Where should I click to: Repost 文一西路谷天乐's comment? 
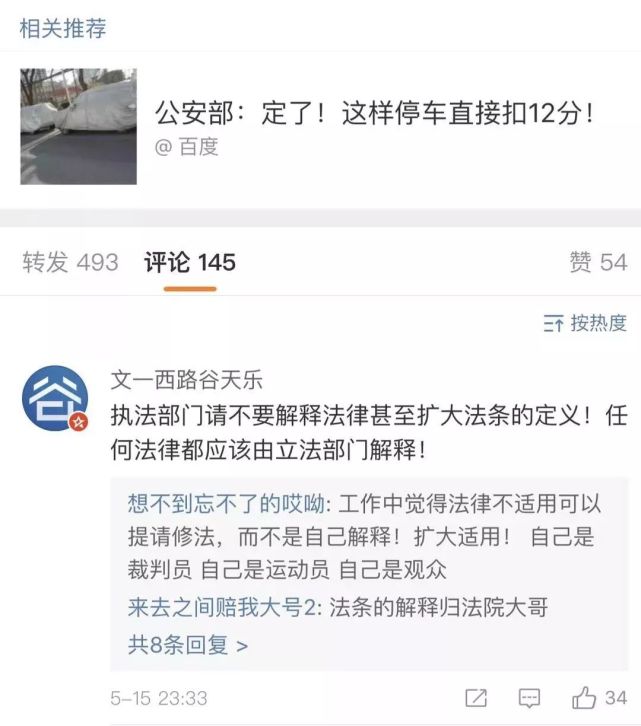tap(477, 698)
